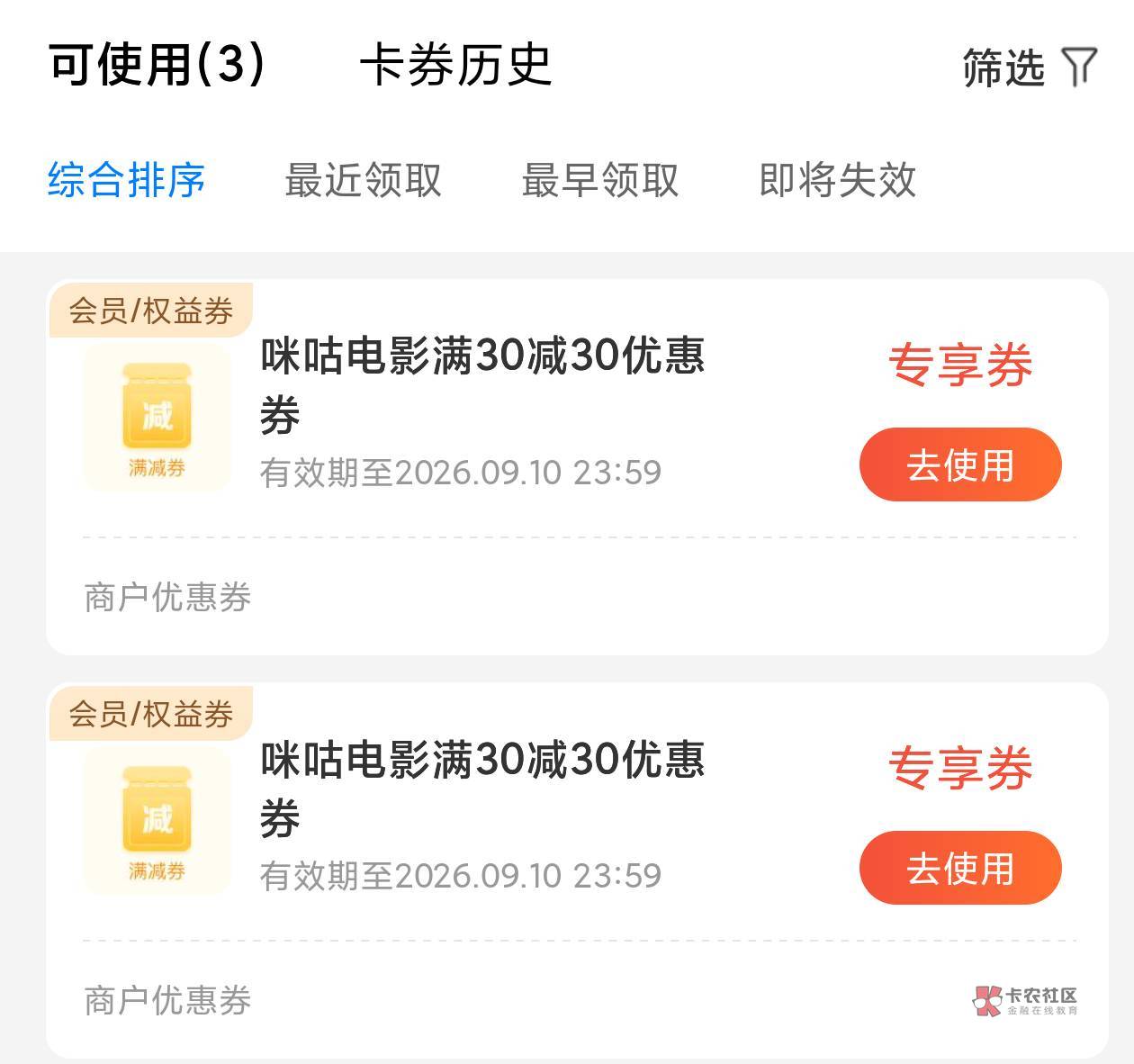Switch to the 卡券历史 tab

point(455,65)
